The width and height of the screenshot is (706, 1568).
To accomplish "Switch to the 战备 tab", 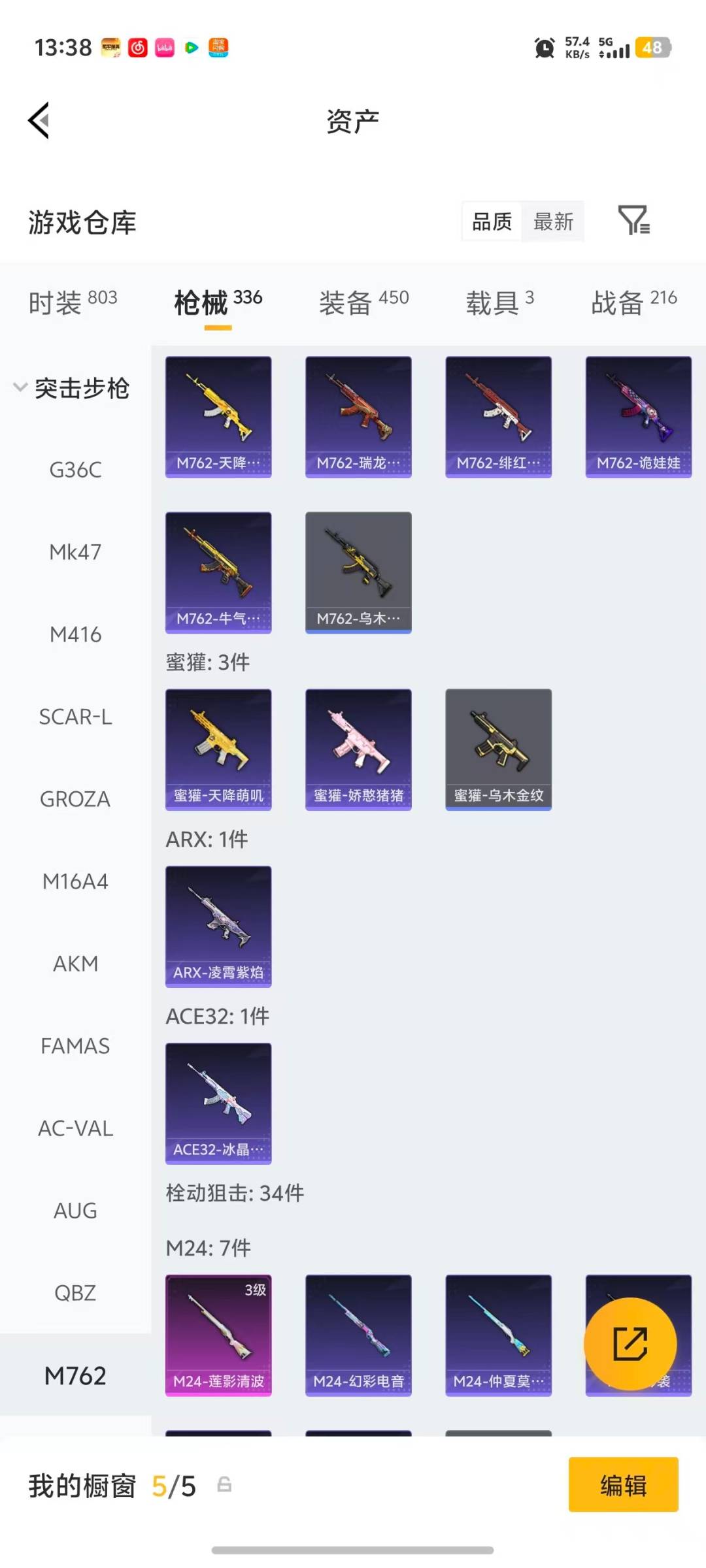I will [x=633, y=302].
